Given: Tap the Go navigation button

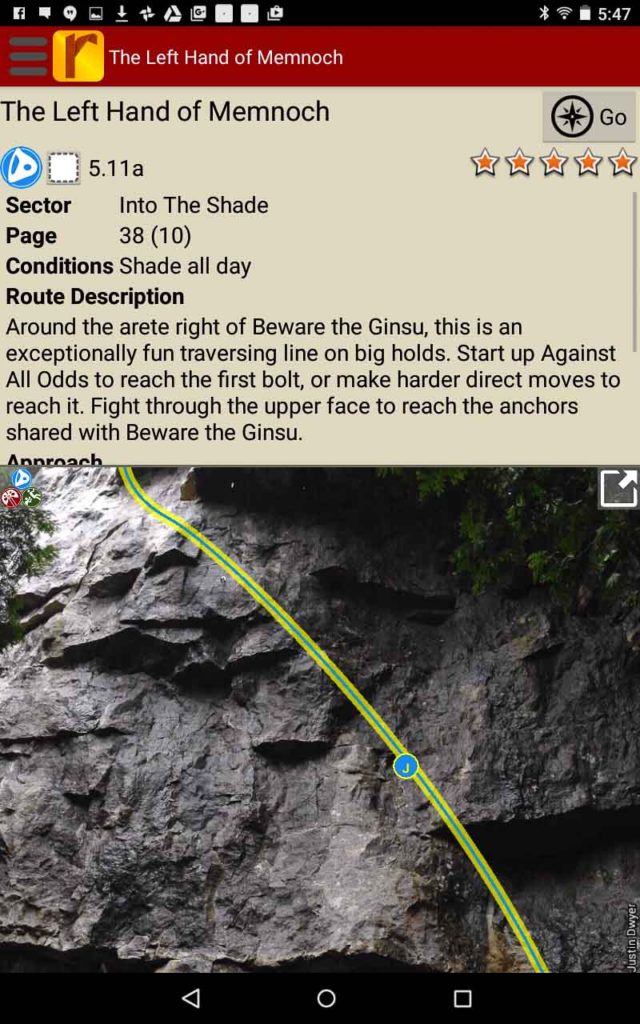Looking at the screenshot, I should point(589,118).
